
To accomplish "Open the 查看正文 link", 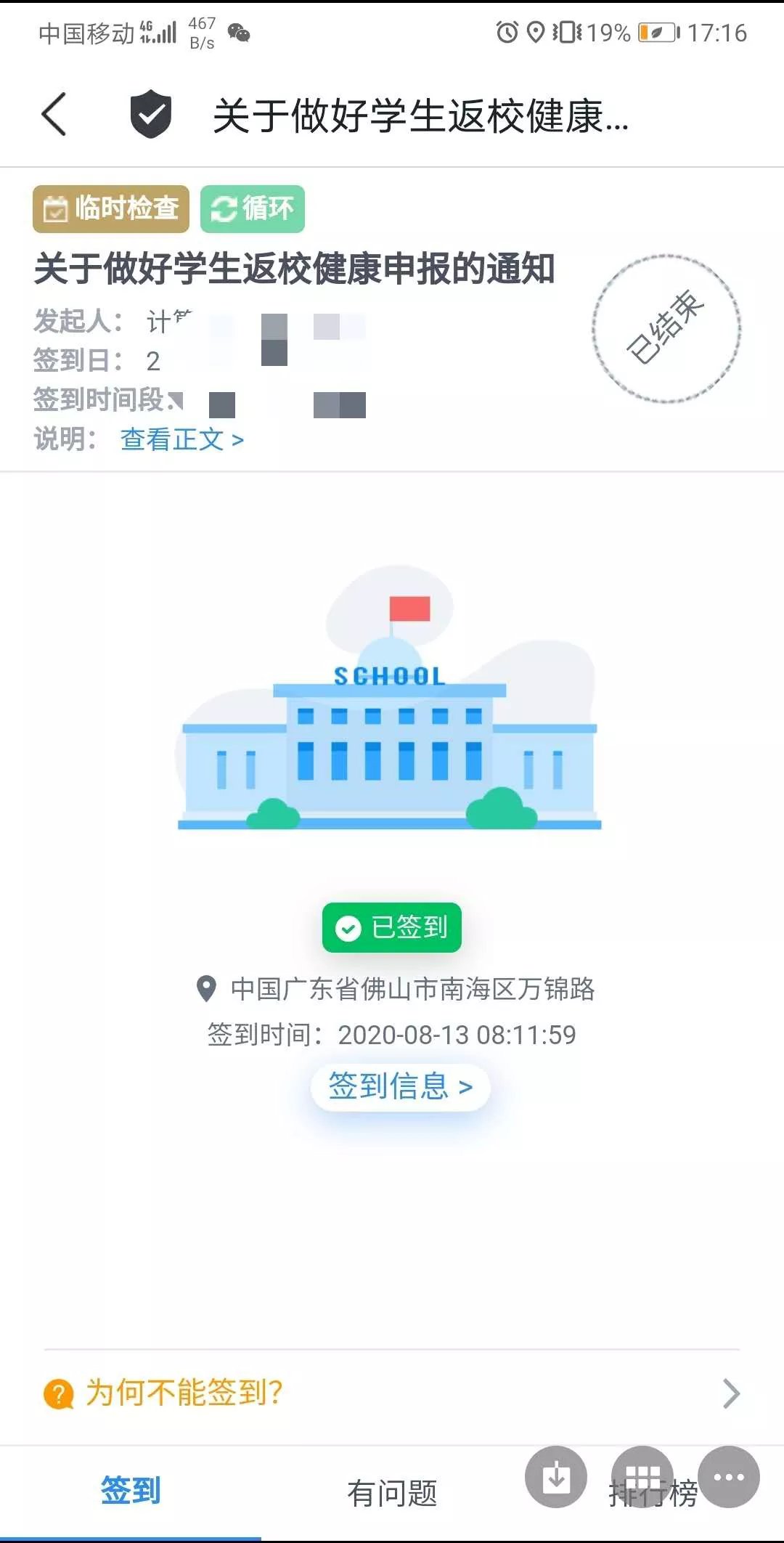I will [181, 439].
